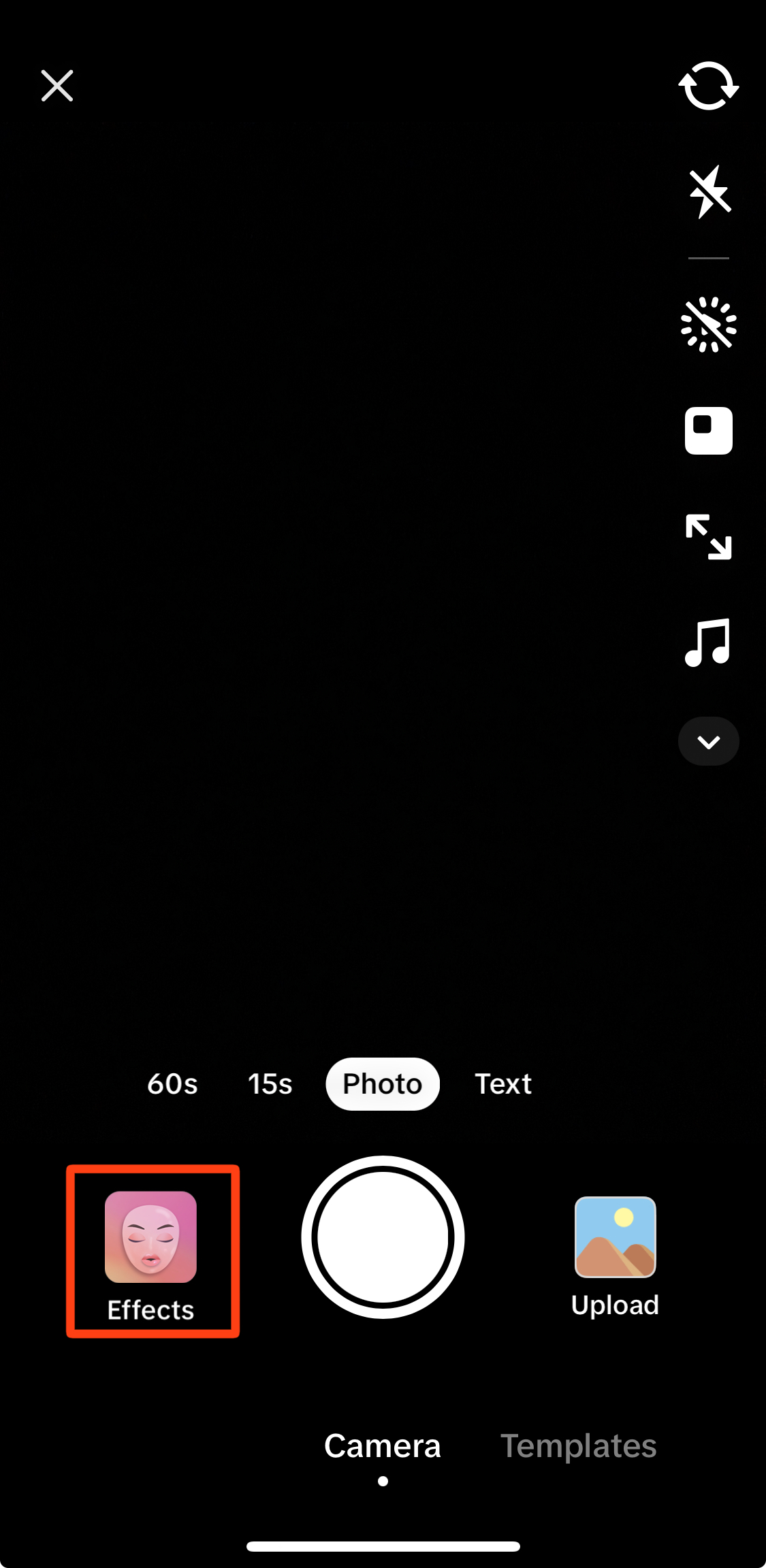Add sound via music note icon

[708, 642]
